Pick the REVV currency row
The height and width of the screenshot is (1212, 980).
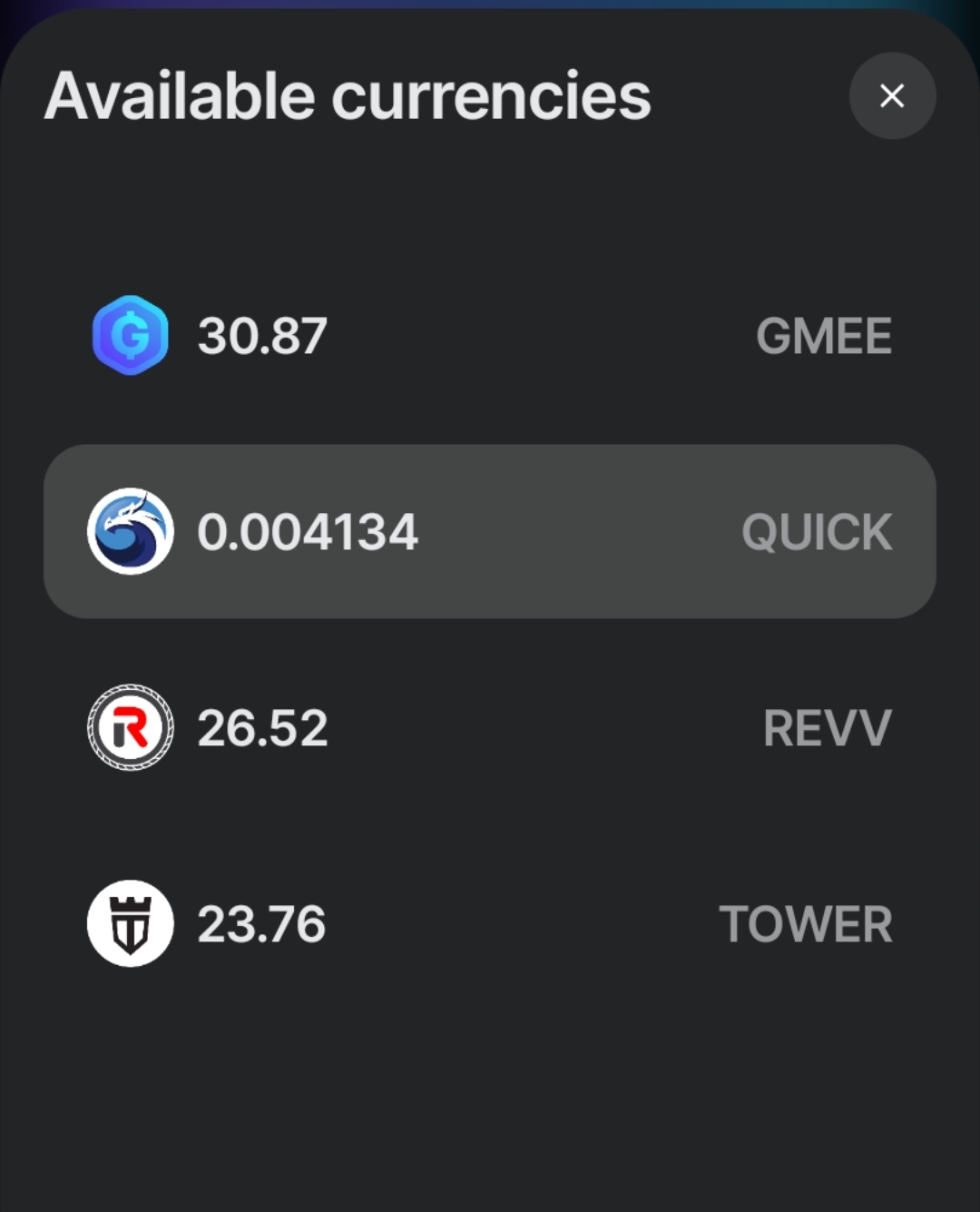490,728
